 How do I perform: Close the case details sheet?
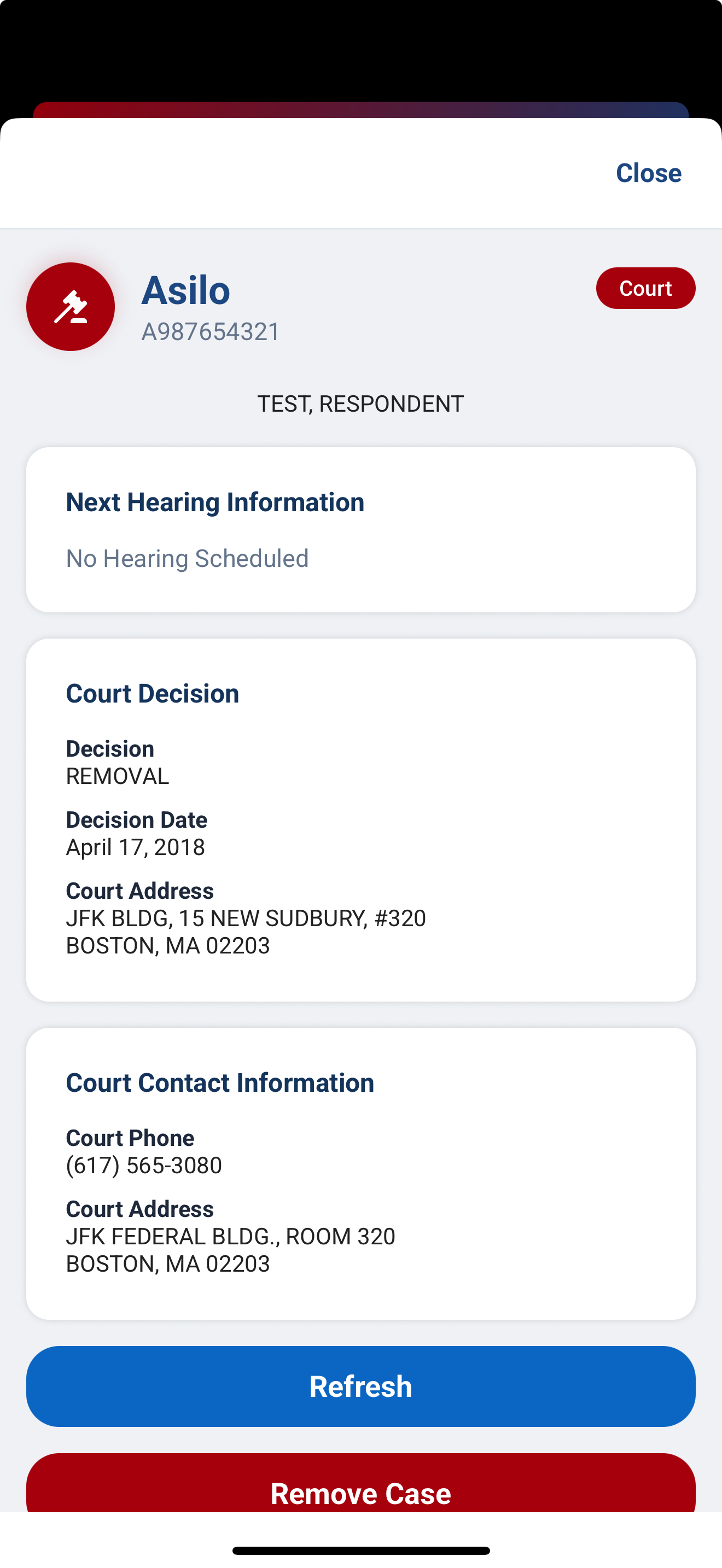click(x=648, y=173)
